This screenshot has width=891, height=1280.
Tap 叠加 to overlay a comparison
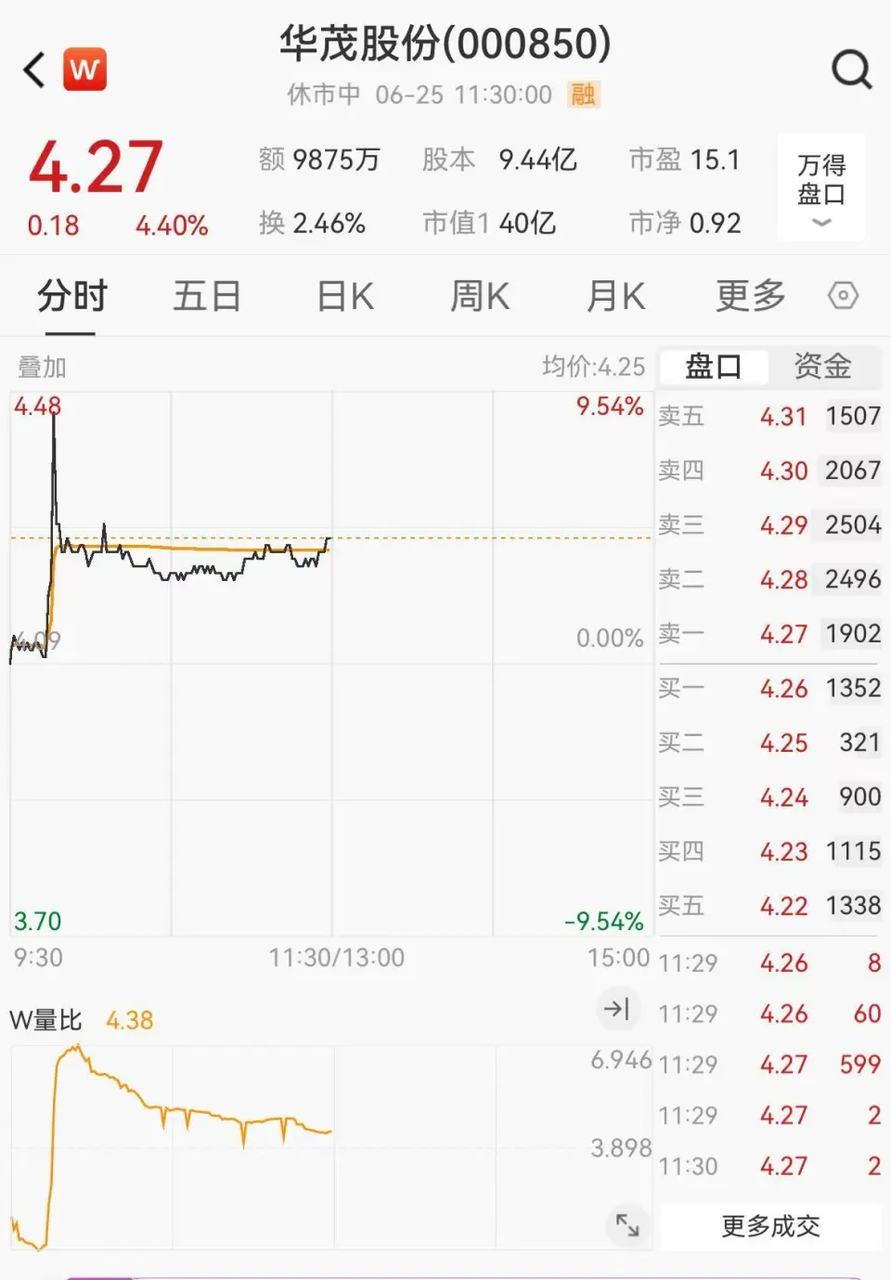tap(42, 367)
